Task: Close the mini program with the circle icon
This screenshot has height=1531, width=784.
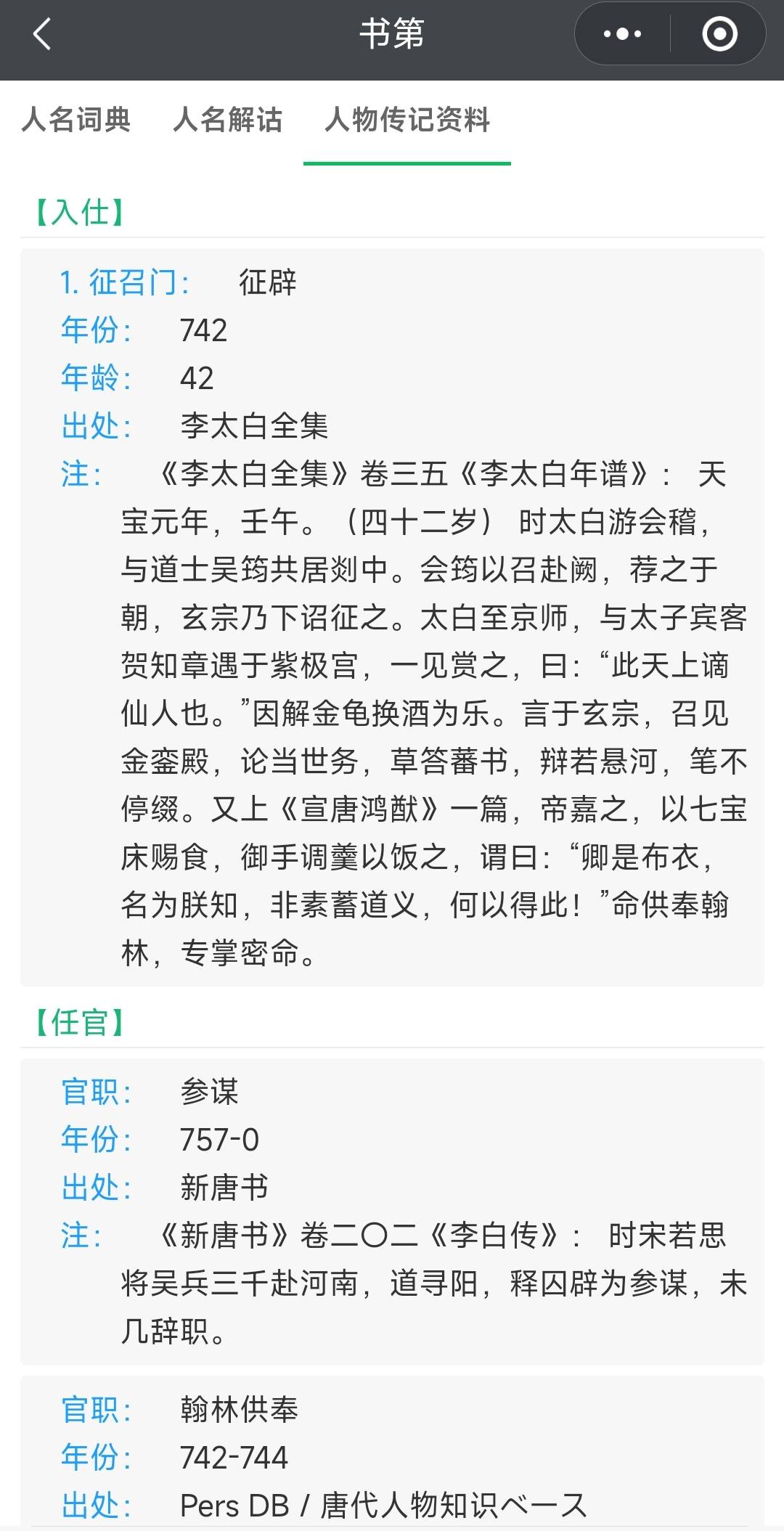Action: [719, 34]
